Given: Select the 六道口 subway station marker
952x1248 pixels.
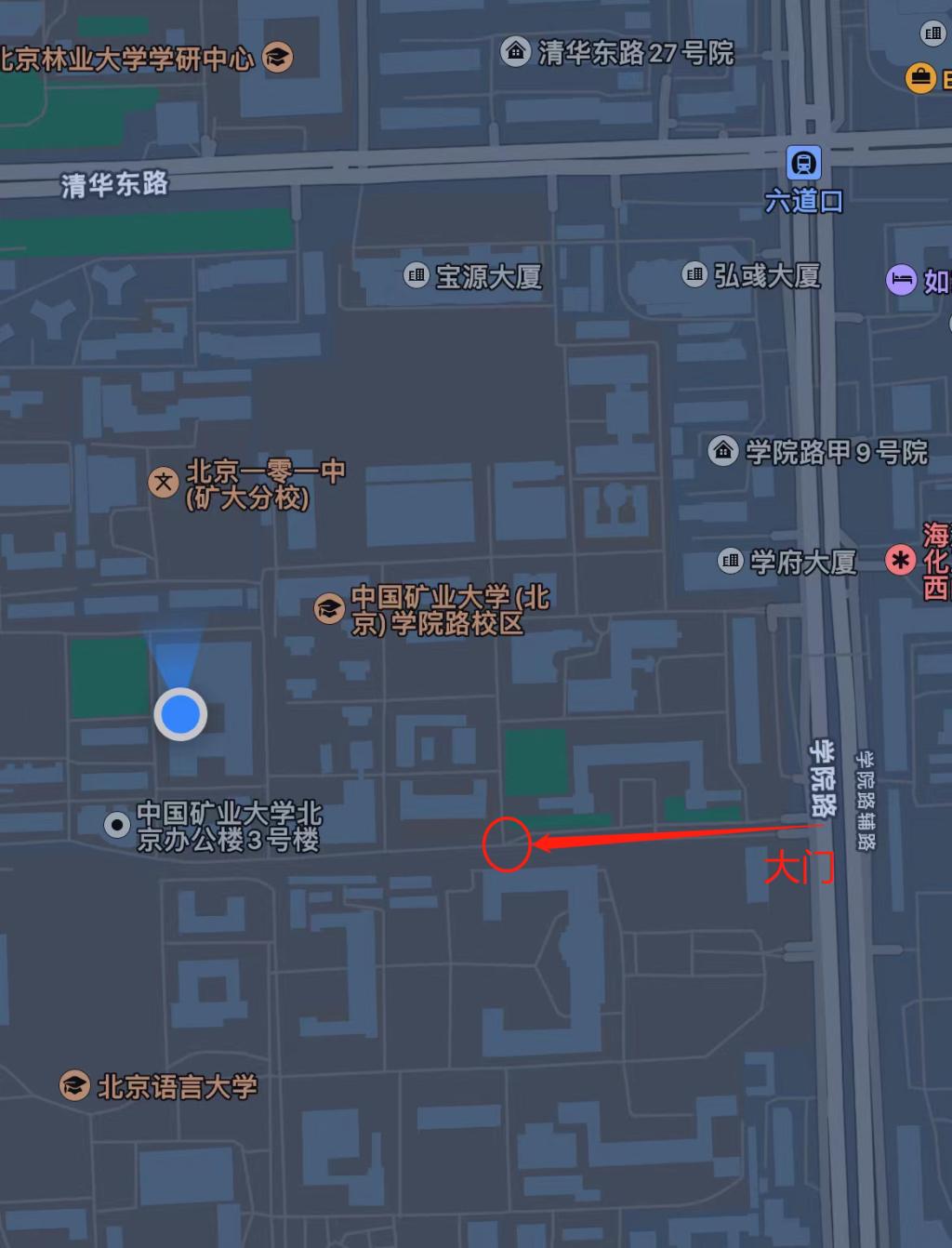Looking at the screenshot, I should click(803, 164).
